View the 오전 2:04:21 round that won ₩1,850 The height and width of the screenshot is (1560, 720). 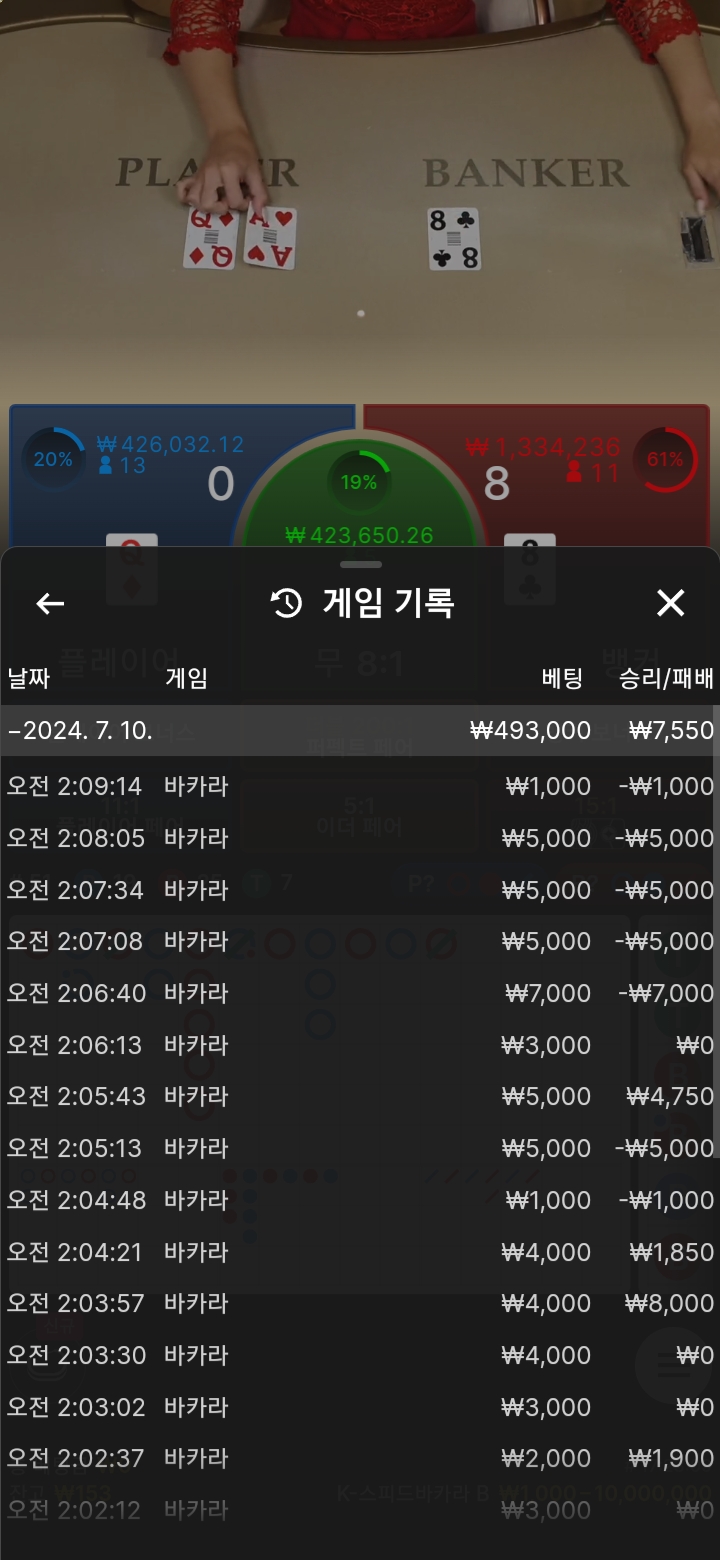click(x=360, y=1252)
